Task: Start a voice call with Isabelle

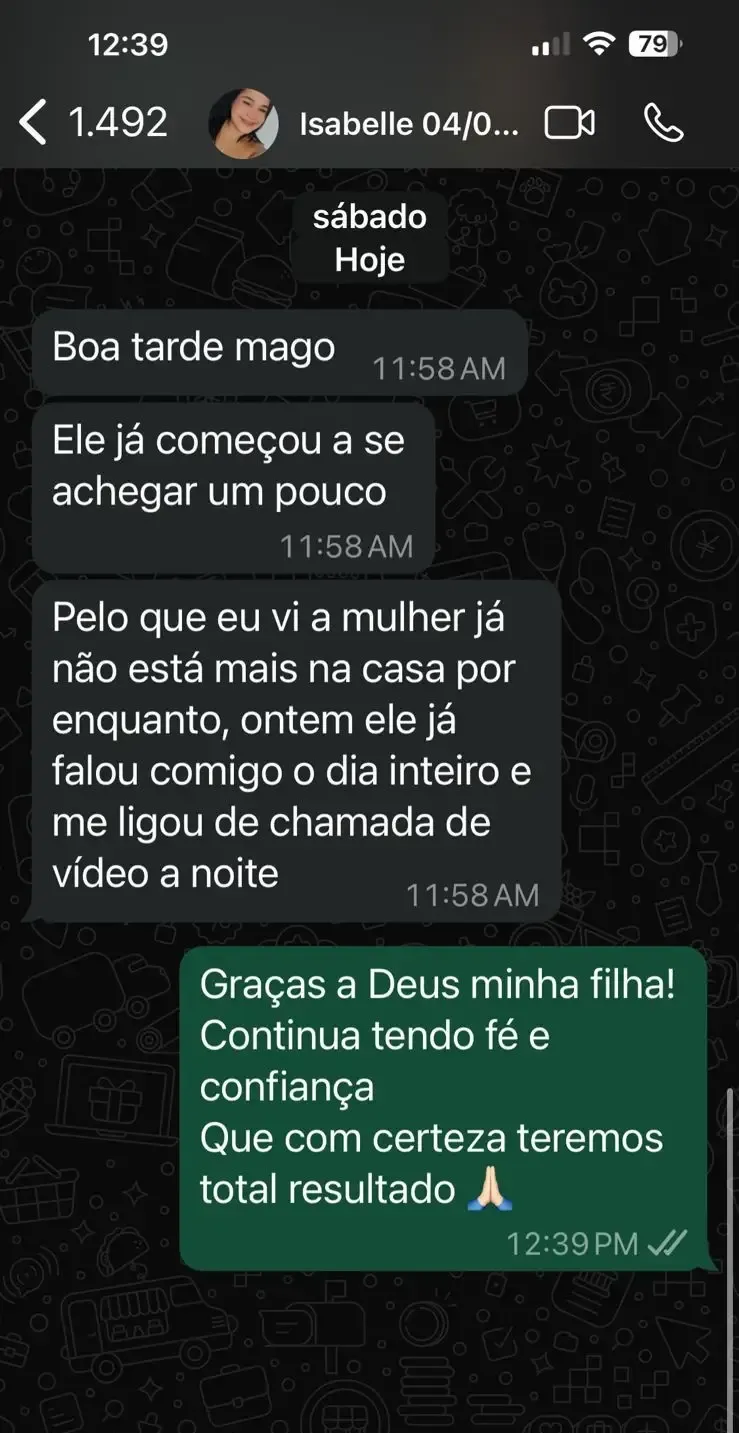Action: click(x=664, y=123)
